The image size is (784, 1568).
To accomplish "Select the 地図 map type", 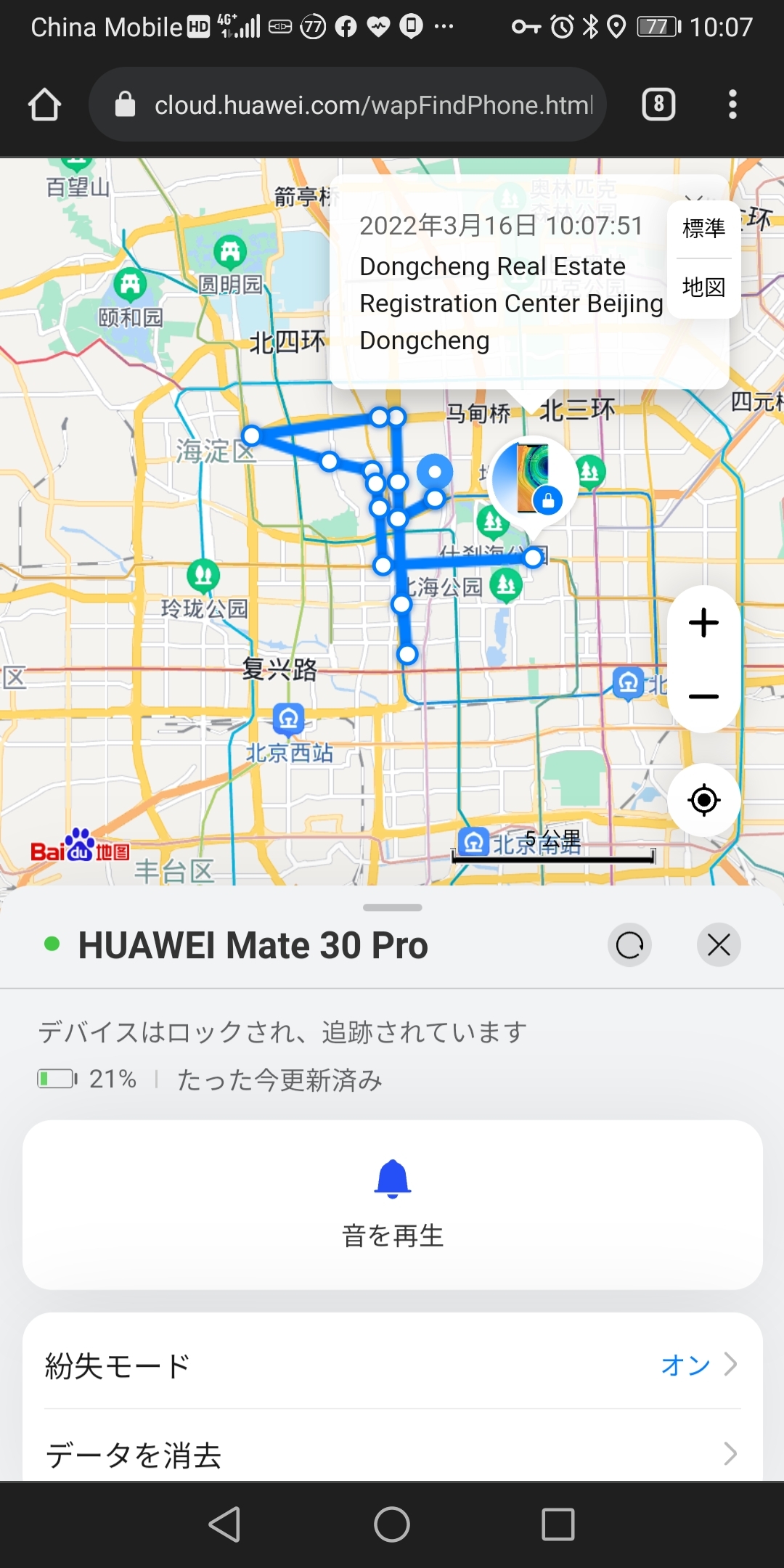I will (703, 287).
